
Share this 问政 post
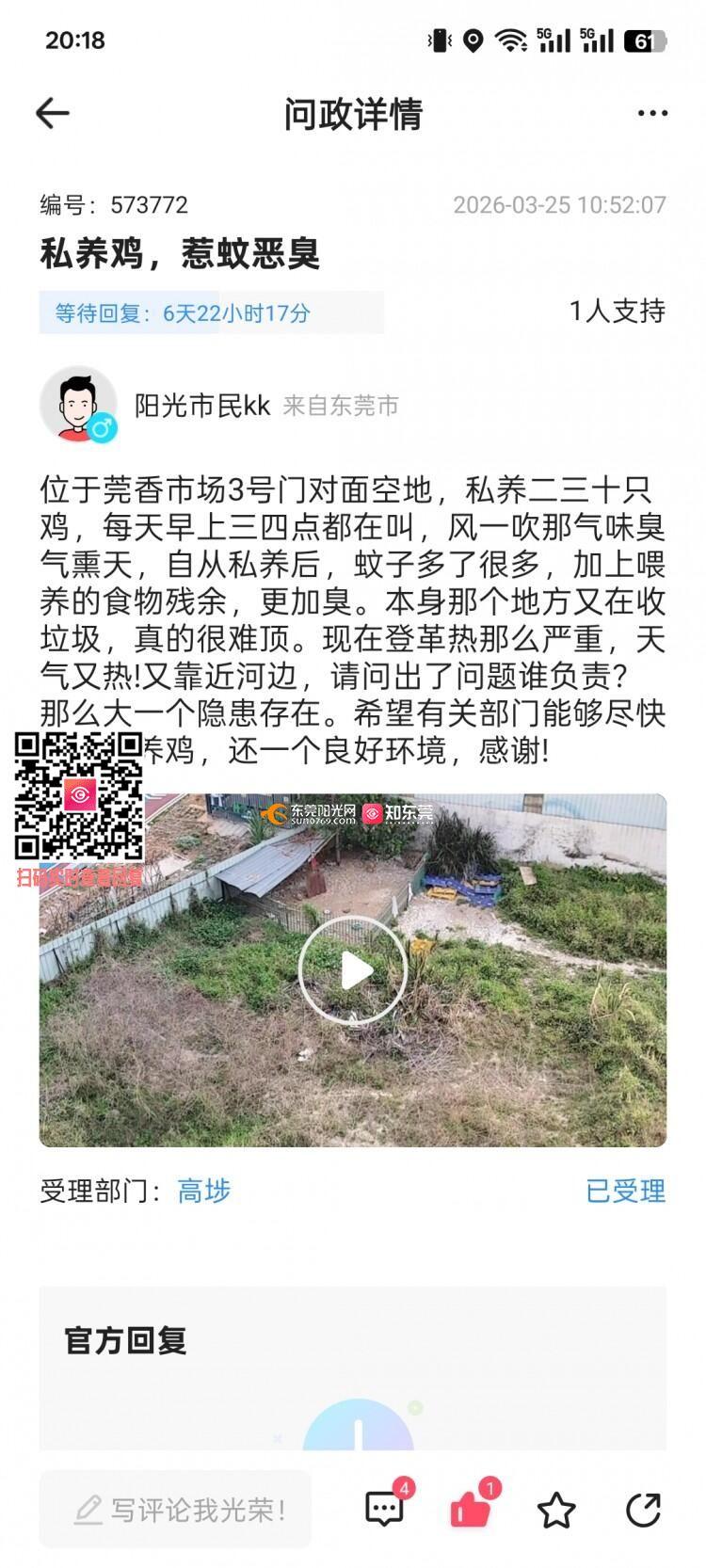click(643, 1509)
